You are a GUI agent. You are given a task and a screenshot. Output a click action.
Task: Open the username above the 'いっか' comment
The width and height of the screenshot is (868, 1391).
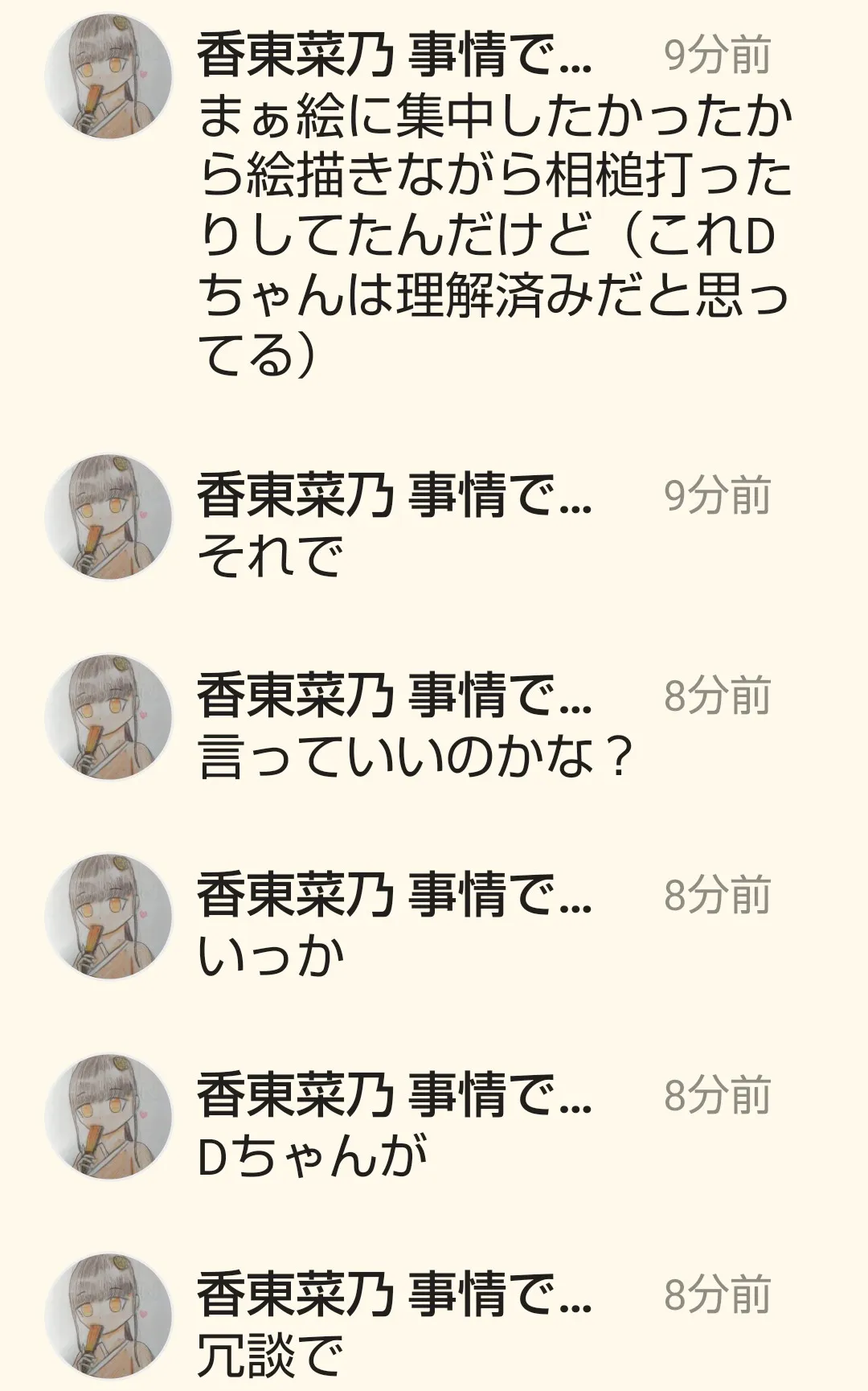coord(394,895)
